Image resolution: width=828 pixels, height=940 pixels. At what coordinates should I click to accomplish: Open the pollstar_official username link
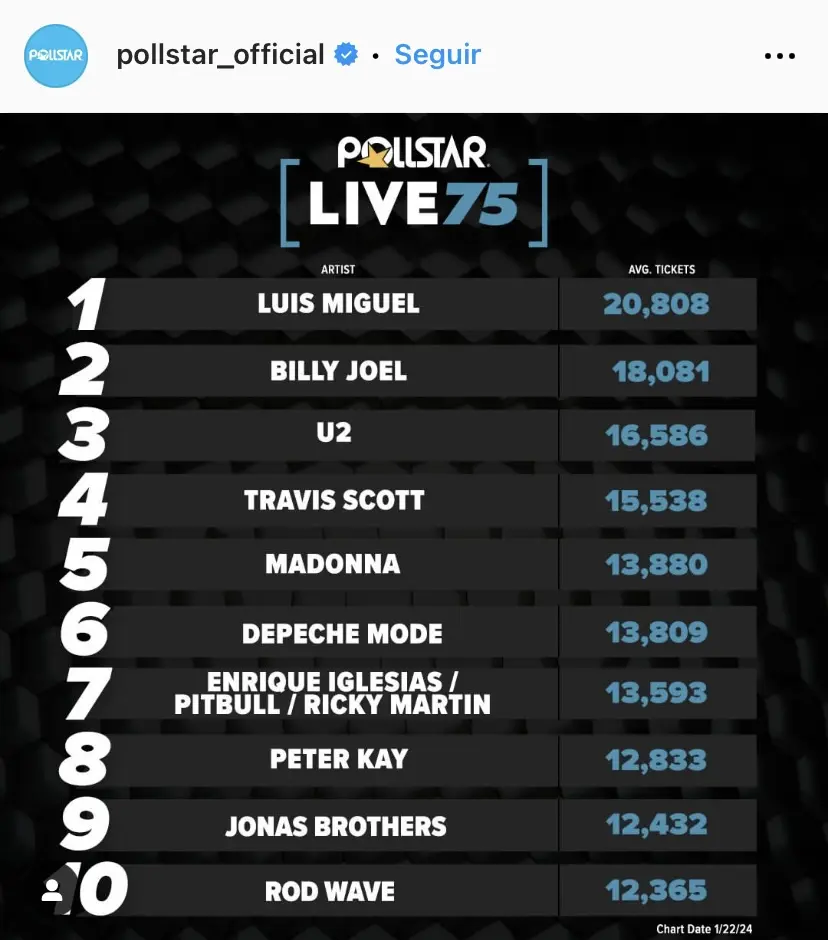(220, 55)
